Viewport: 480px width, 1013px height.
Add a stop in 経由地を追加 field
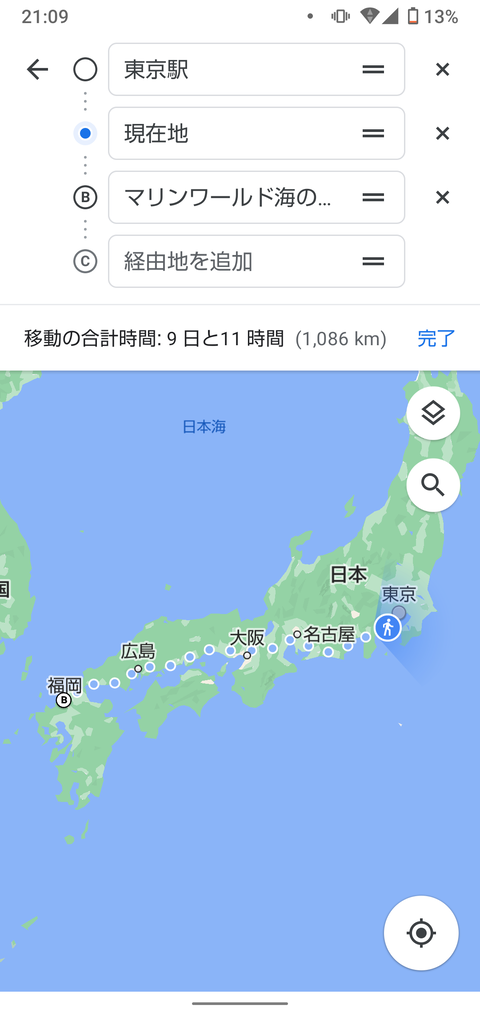[256, 261]
